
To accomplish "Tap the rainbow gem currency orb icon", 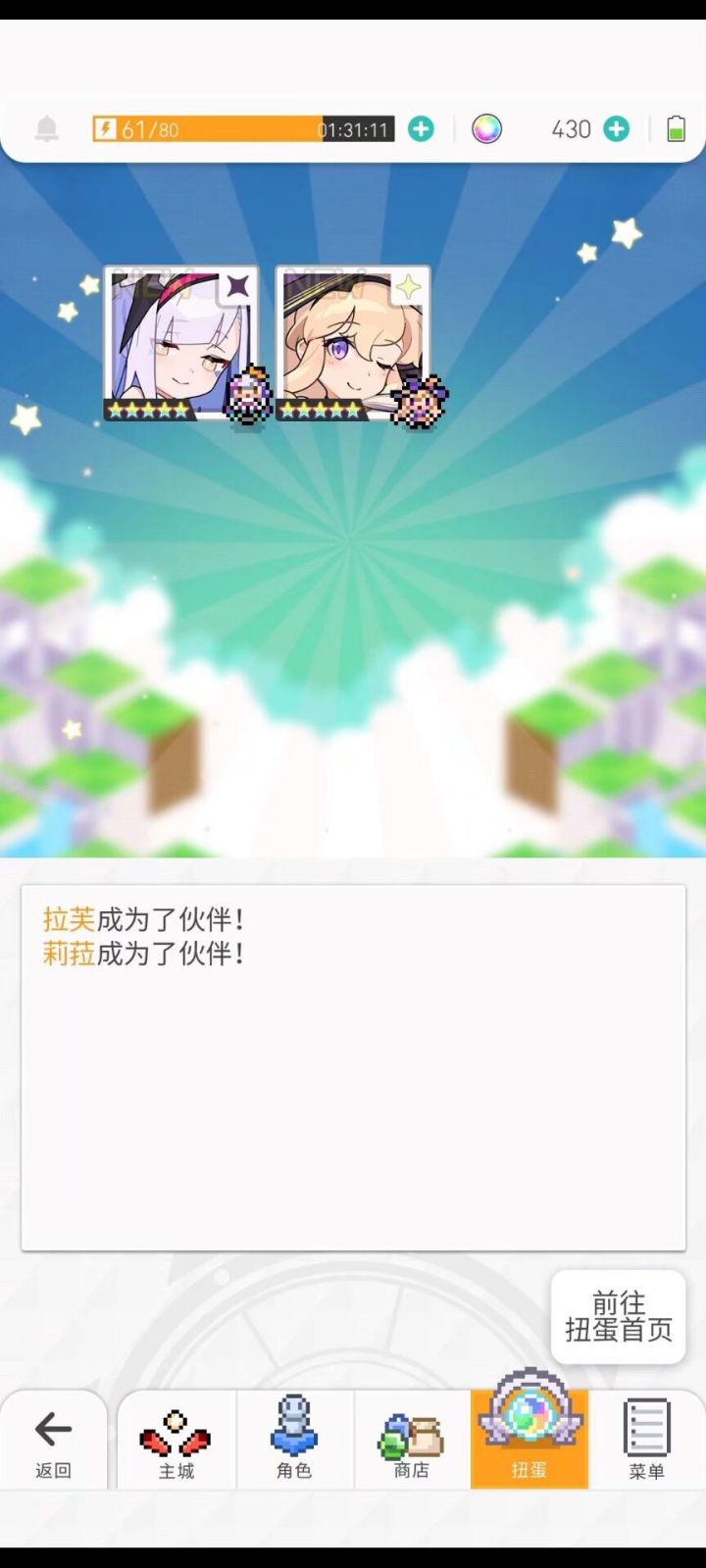I will coord(485,128).
